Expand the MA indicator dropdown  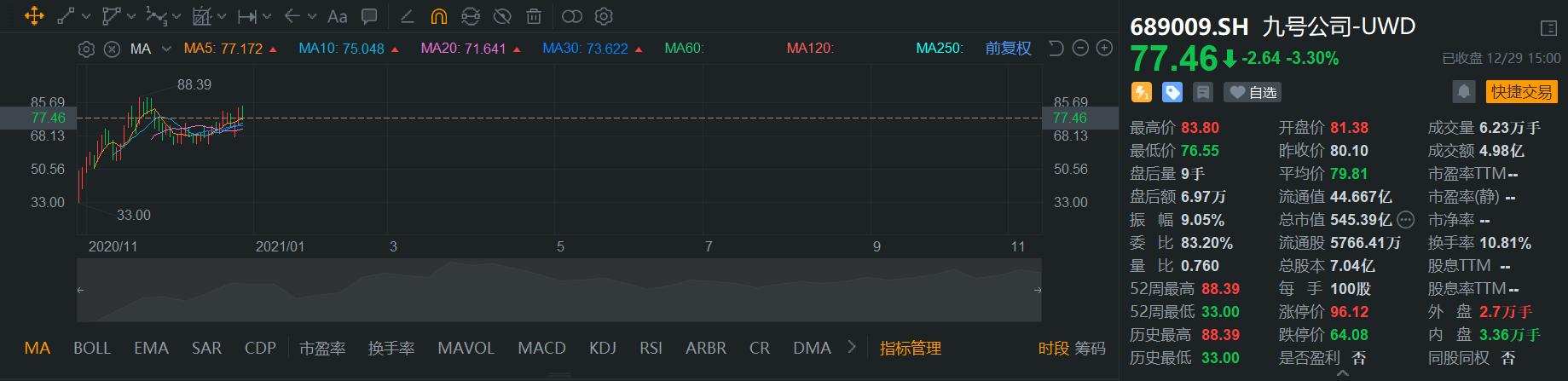(x=166, y=49)
